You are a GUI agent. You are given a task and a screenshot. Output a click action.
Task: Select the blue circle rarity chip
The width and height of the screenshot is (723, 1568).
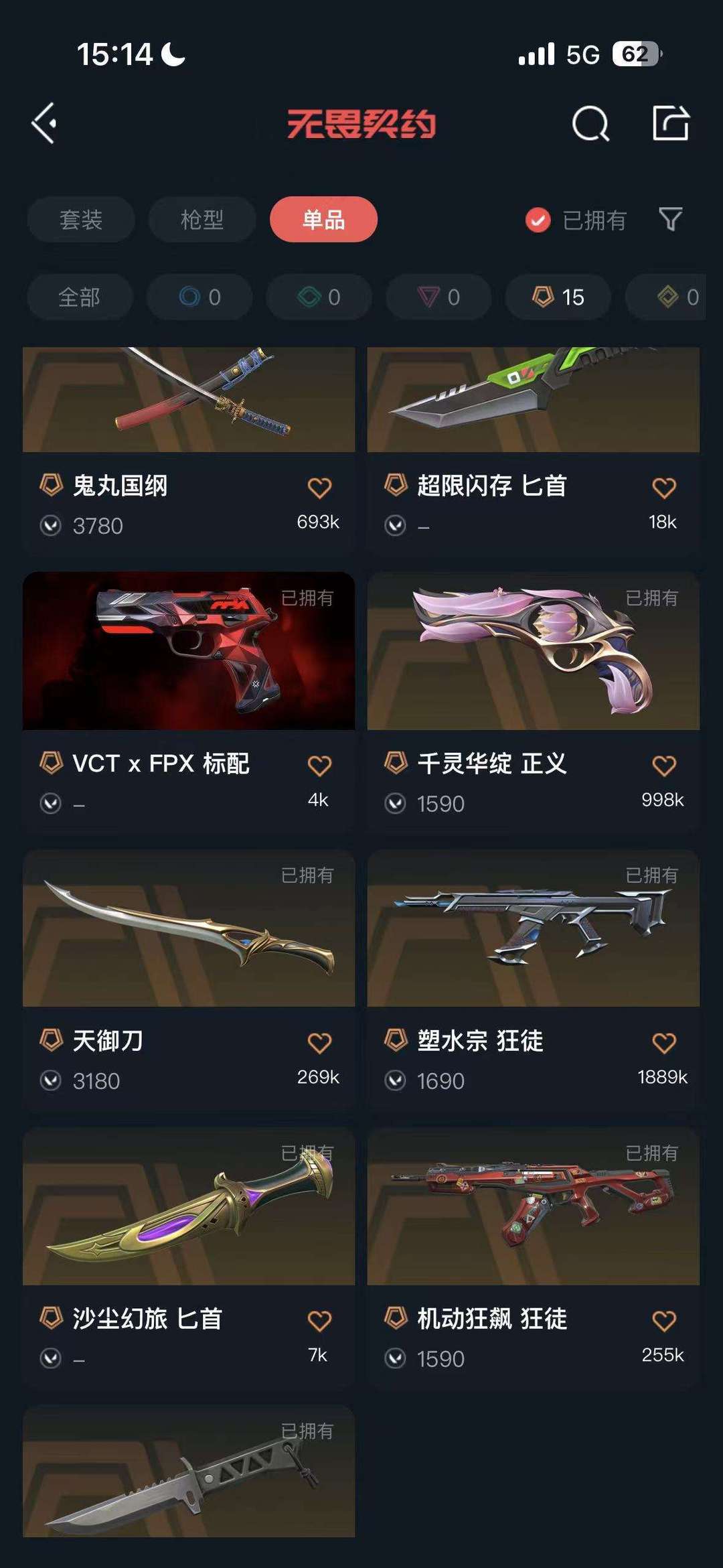[x=199, y=297]
